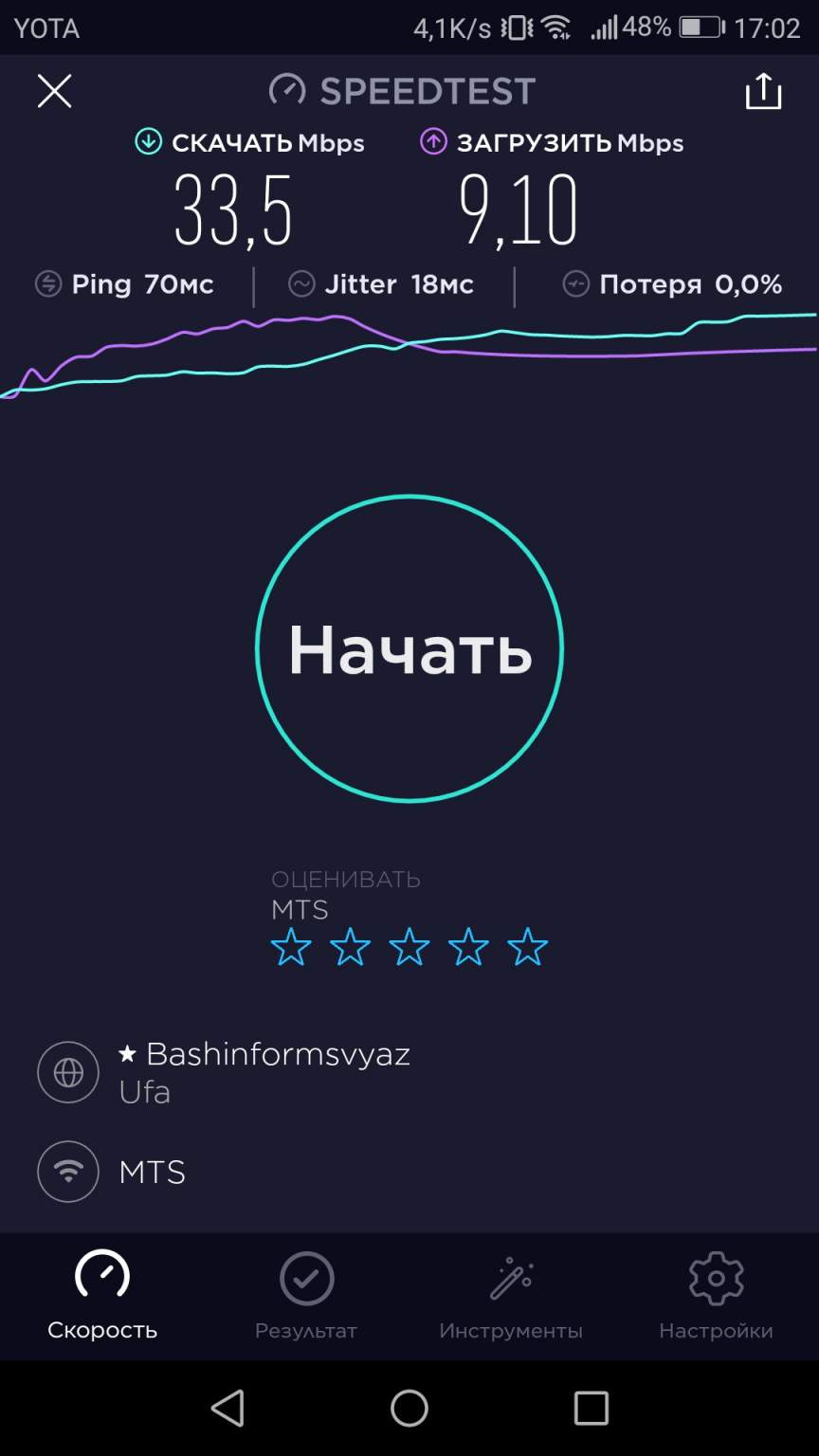Tap the system back button
819x1456 pixels.
click(x=227, y=1409)
